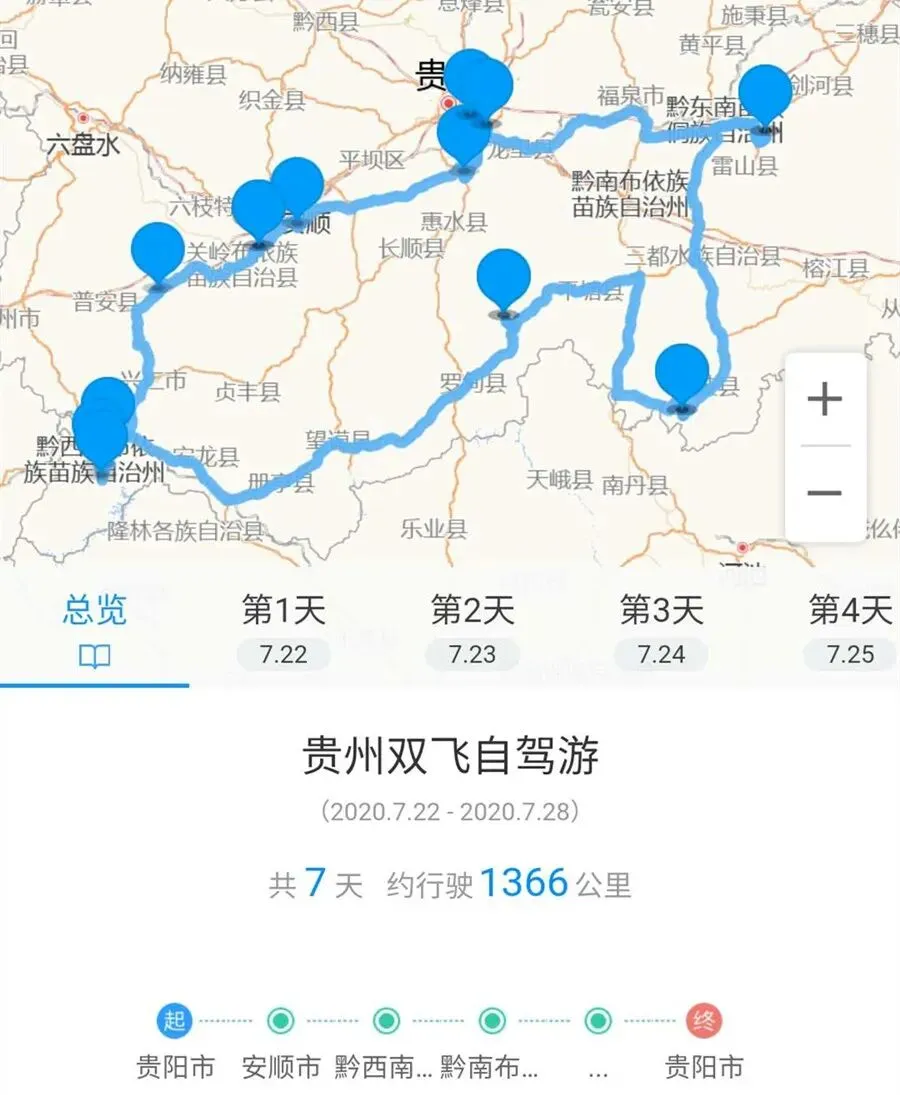Viewport: 900px width, 1095px height.
Task: Tap the ending point 贵阳市 marker
Action: click(704, 1021)
